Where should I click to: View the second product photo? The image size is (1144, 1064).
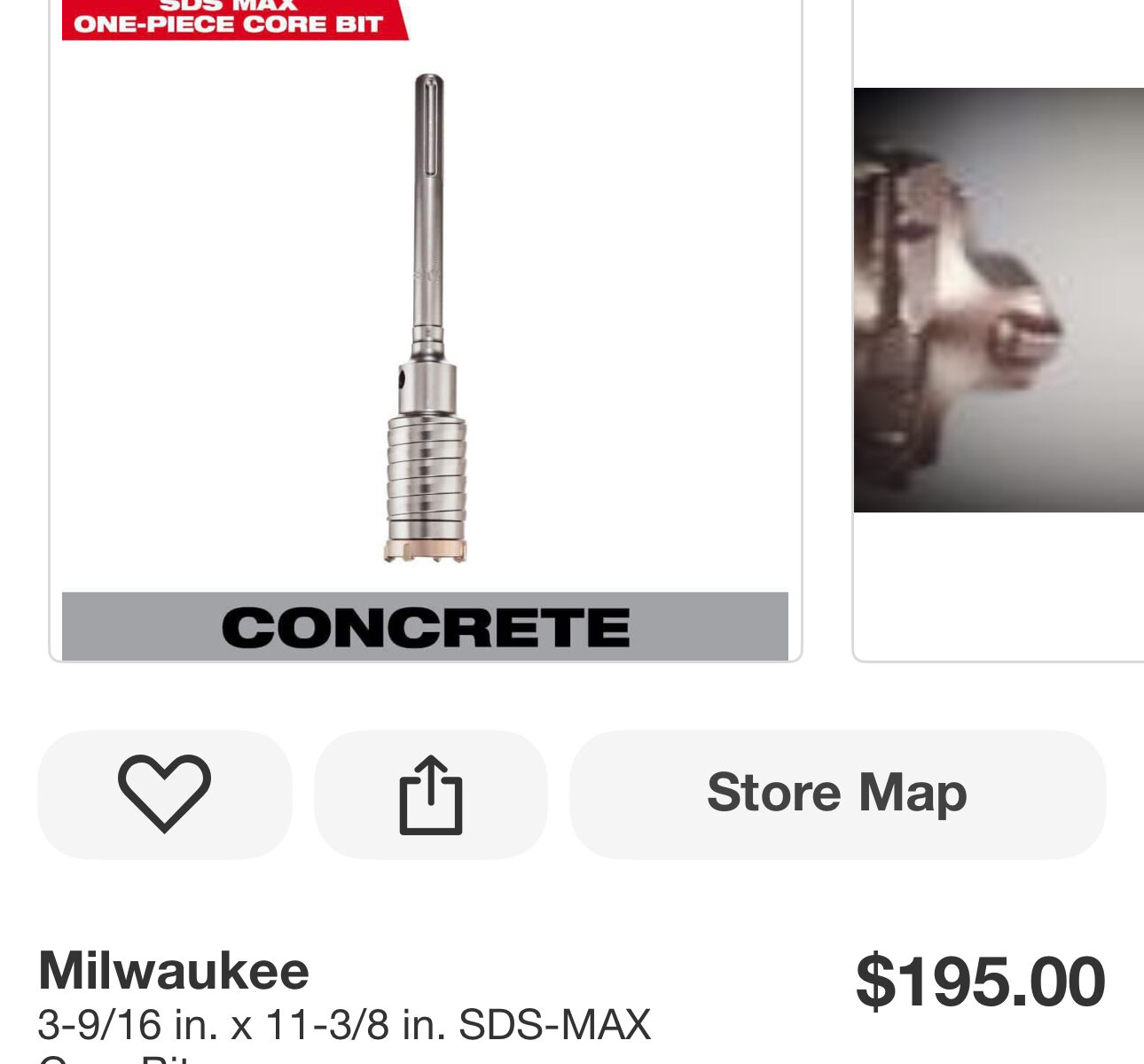point(998,301)
